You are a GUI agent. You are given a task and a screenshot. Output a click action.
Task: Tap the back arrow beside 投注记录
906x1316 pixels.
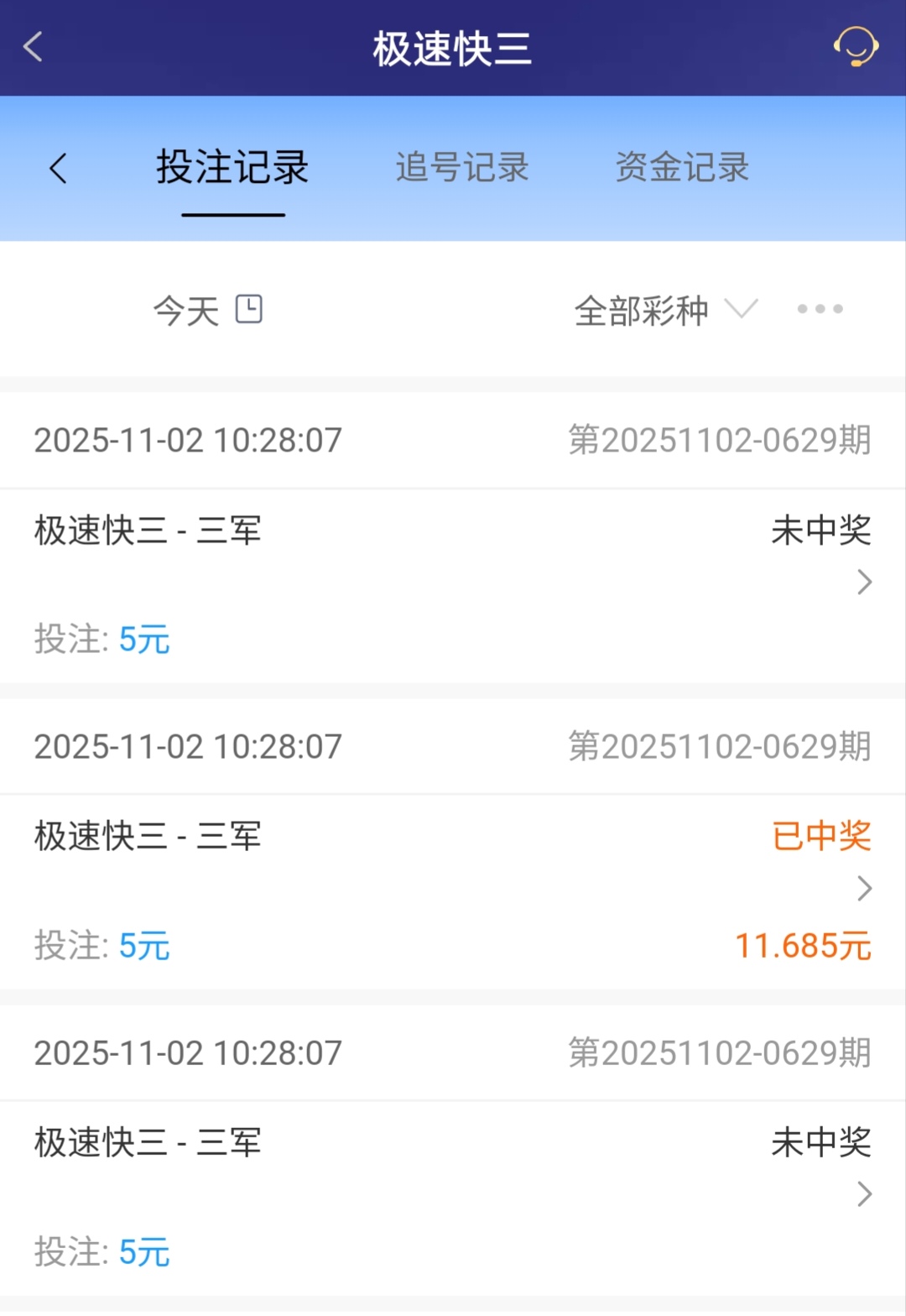[x=58, y=168]
